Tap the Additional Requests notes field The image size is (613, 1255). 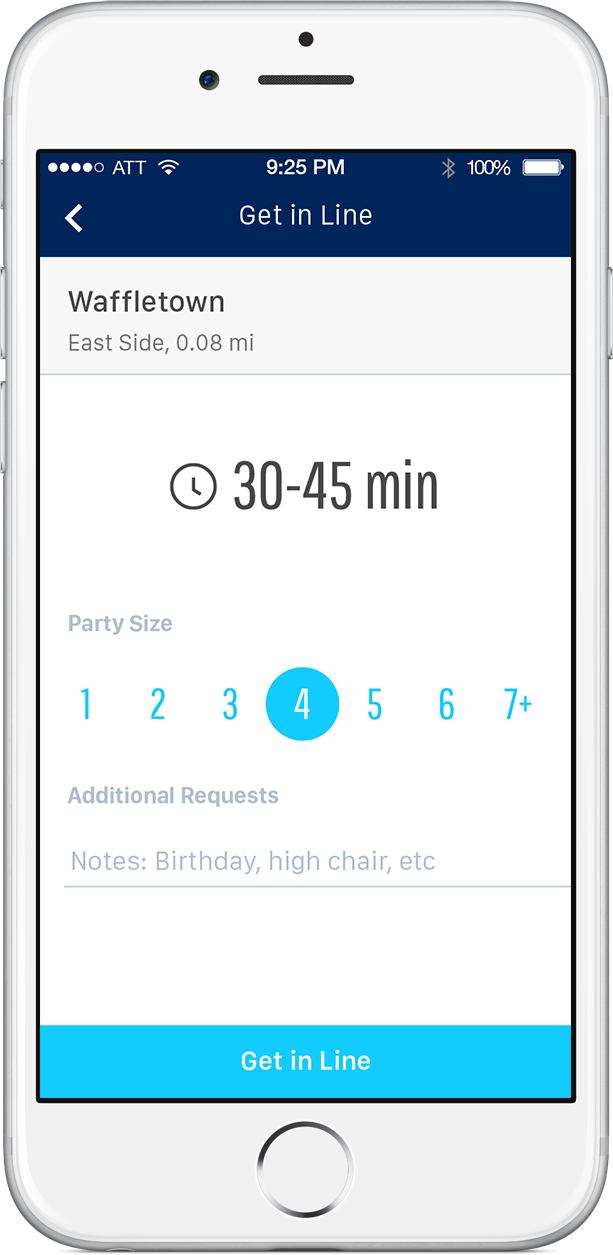point(318,862)
